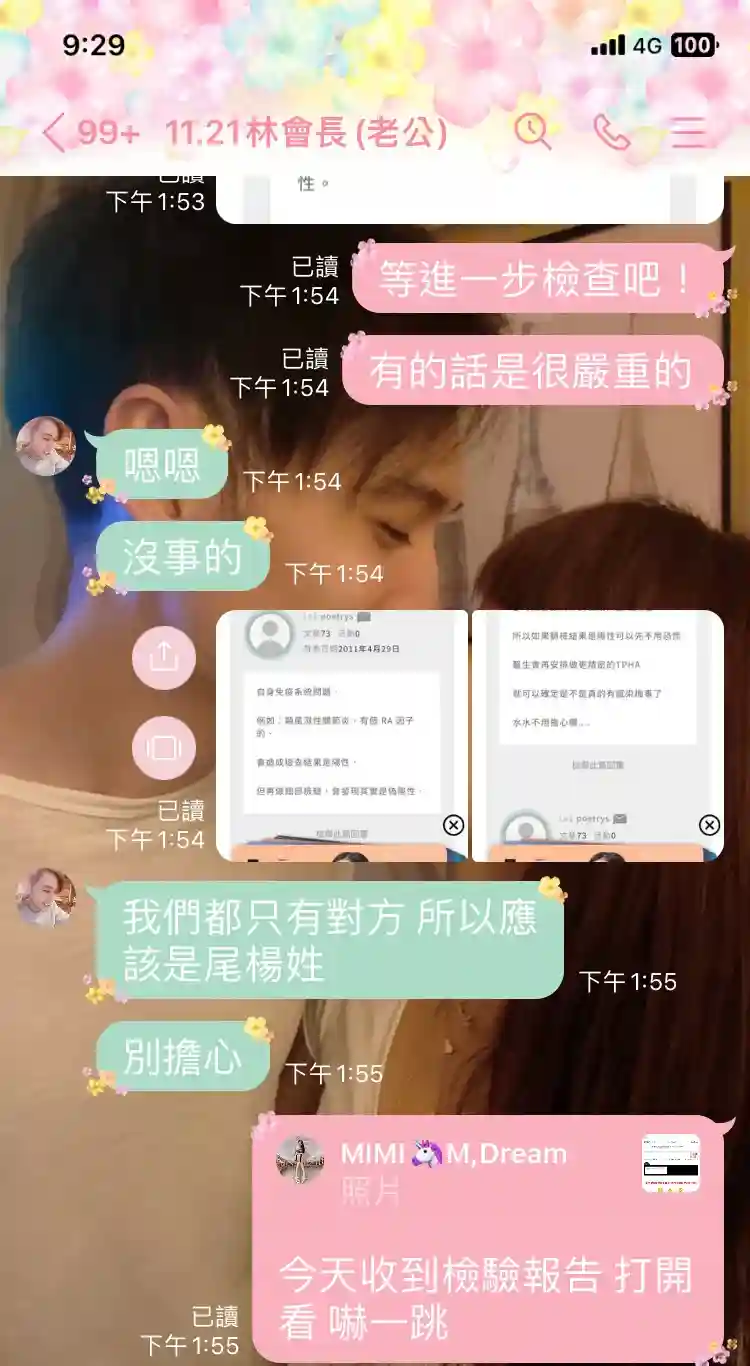Open the multi-image view button

[163, 747]
